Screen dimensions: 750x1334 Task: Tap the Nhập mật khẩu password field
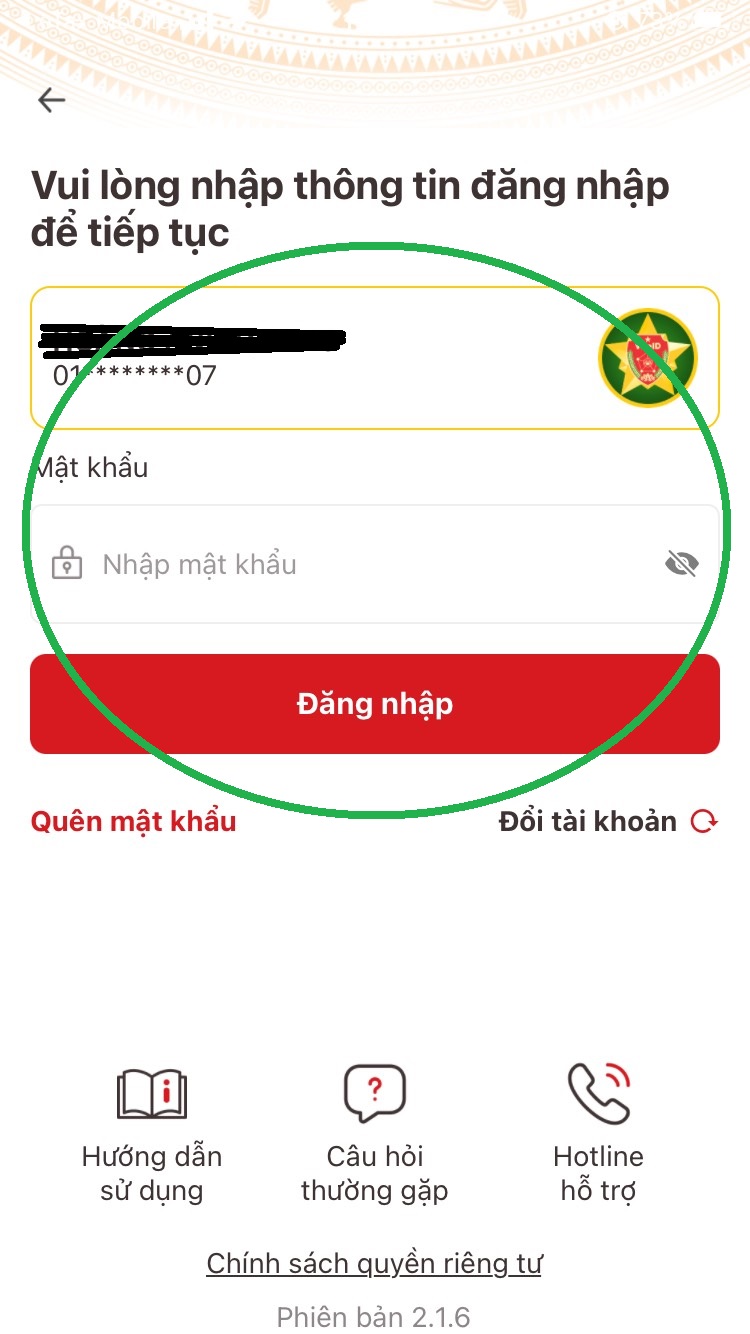point(375,564)
